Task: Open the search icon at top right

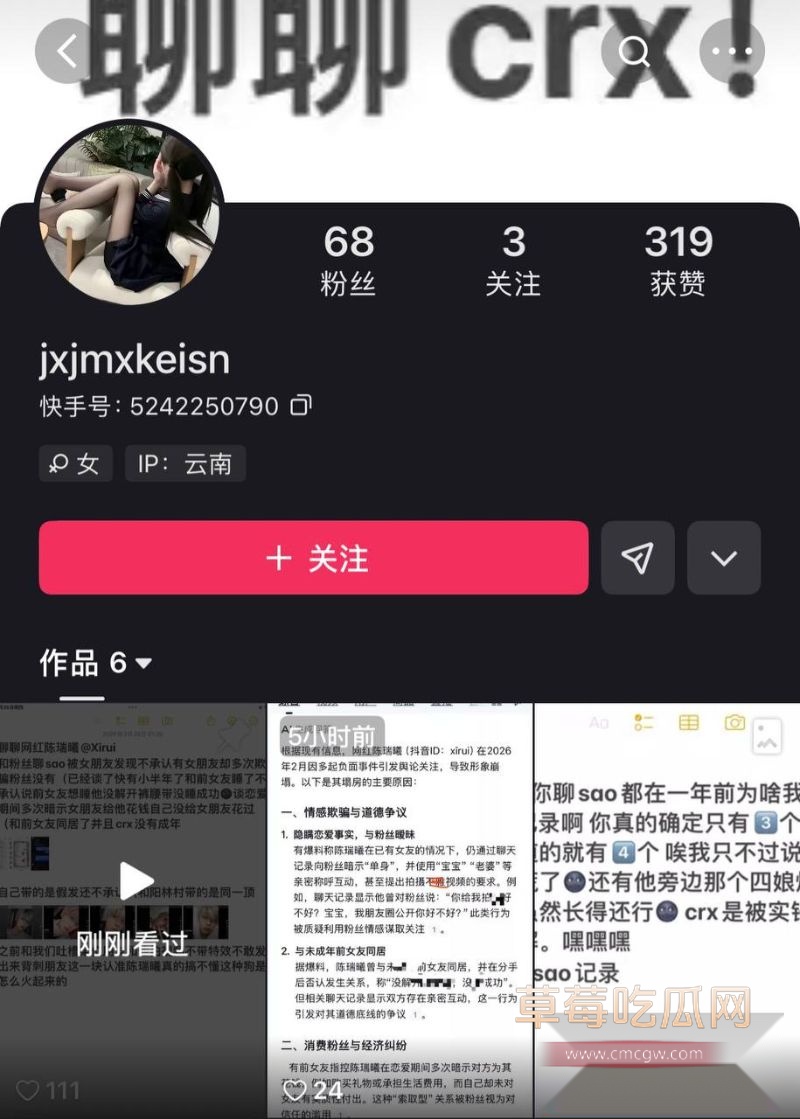Action: (634, 48)
